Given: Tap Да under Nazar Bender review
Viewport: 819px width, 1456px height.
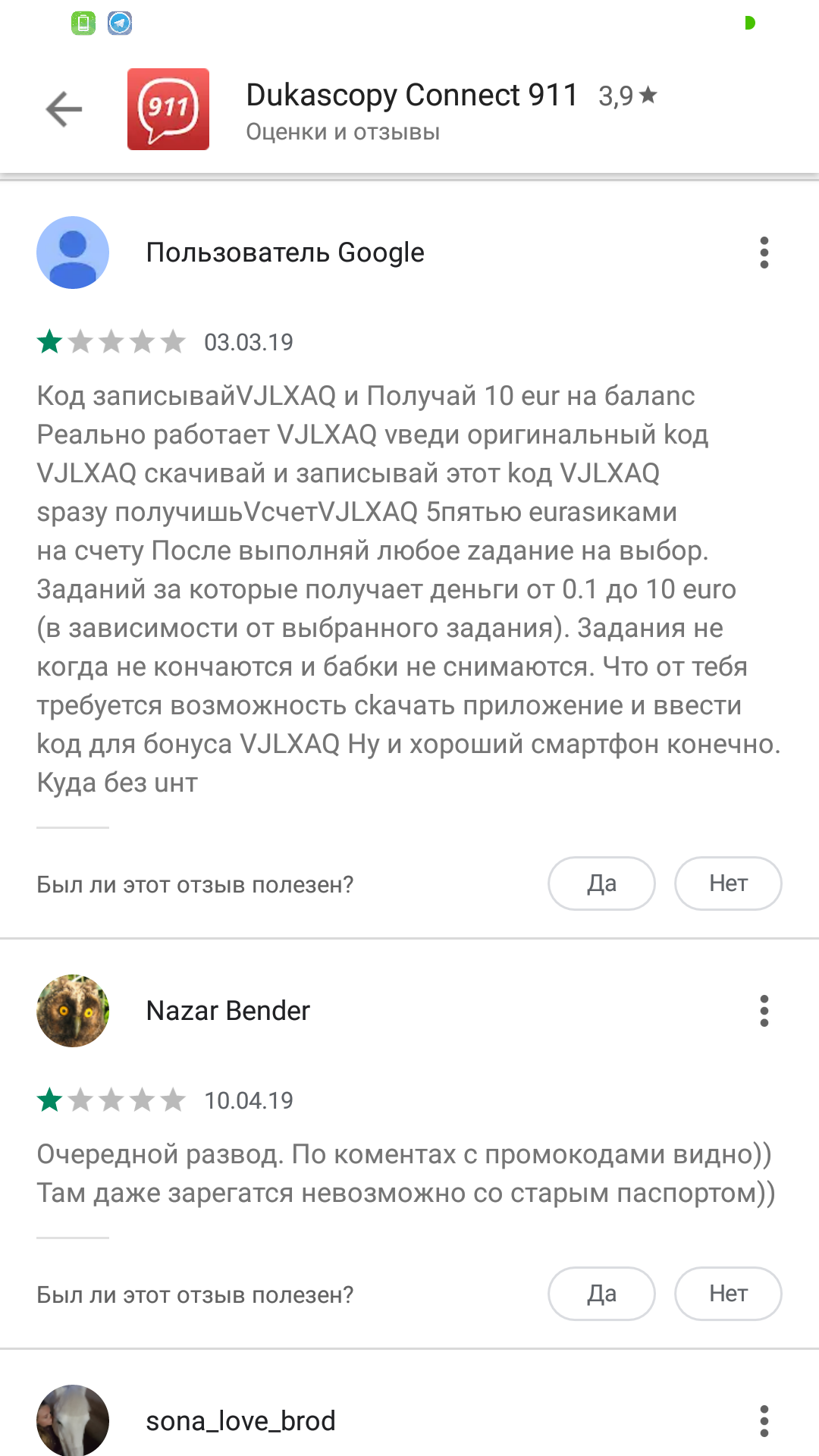Looking at the screenshot, I should (601, 1294).
